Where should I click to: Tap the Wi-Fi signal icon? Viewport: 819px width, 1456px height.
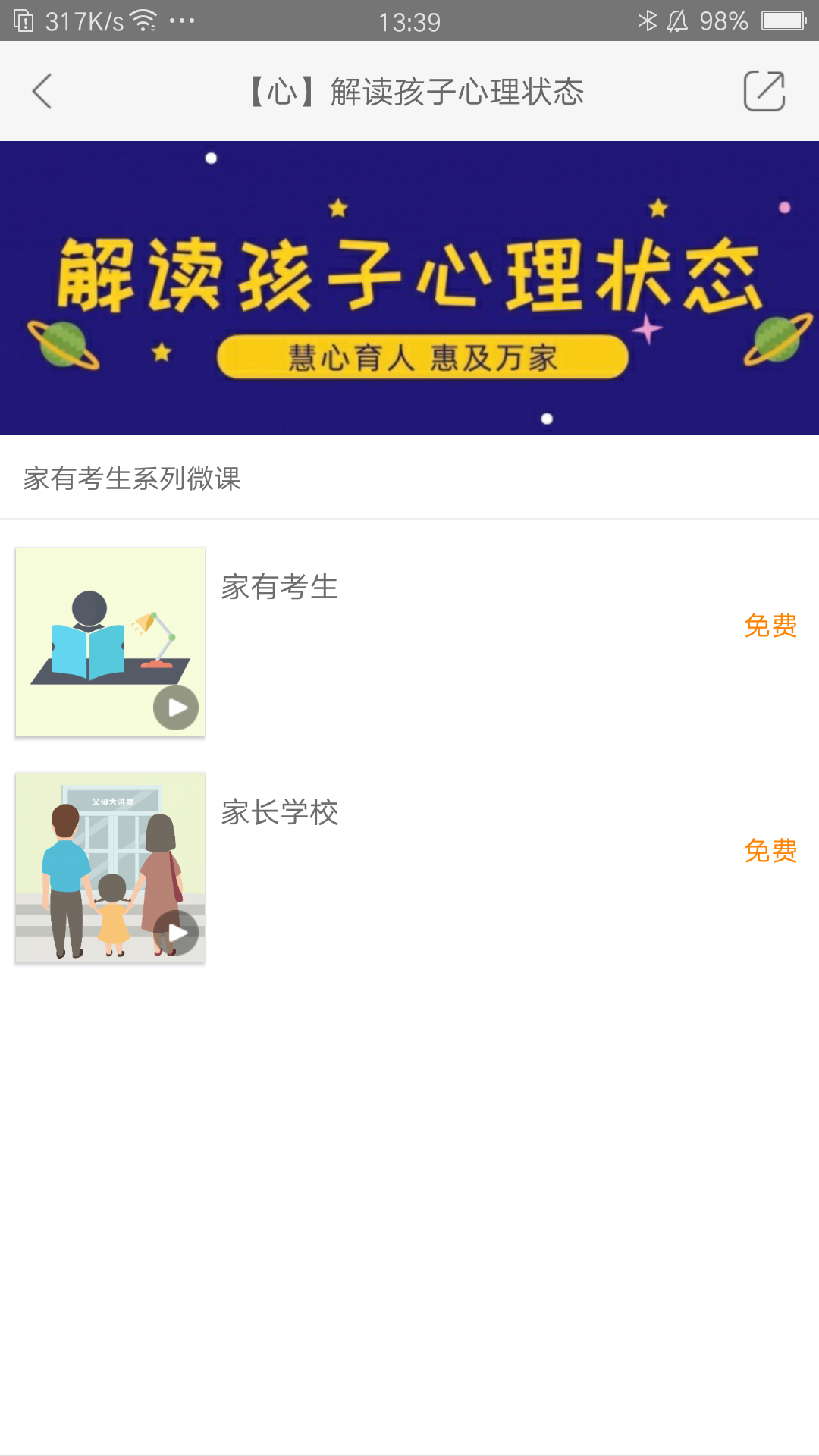click(144, 20)
